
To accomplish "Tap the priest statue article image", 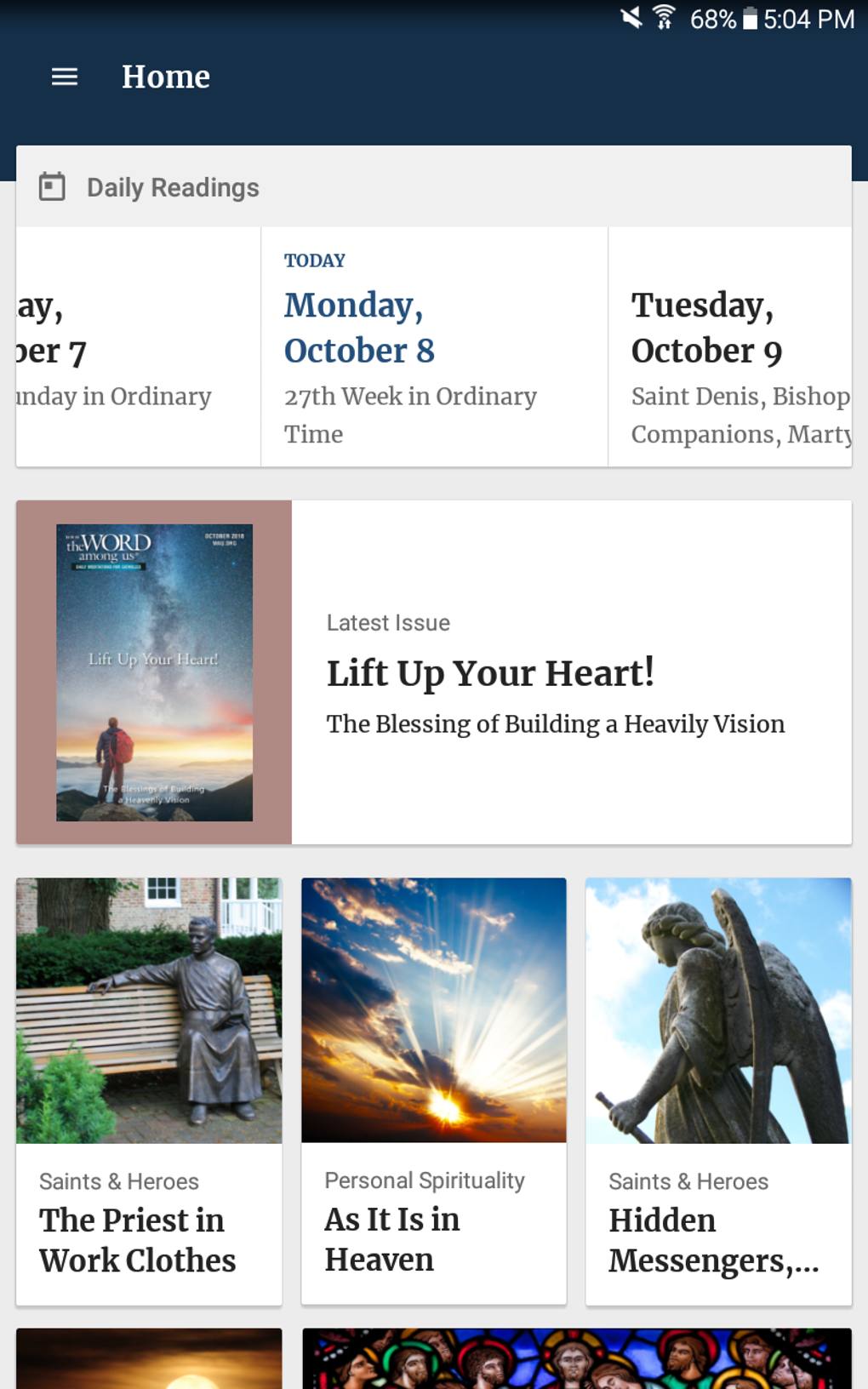I will [x=149, y=1009].
